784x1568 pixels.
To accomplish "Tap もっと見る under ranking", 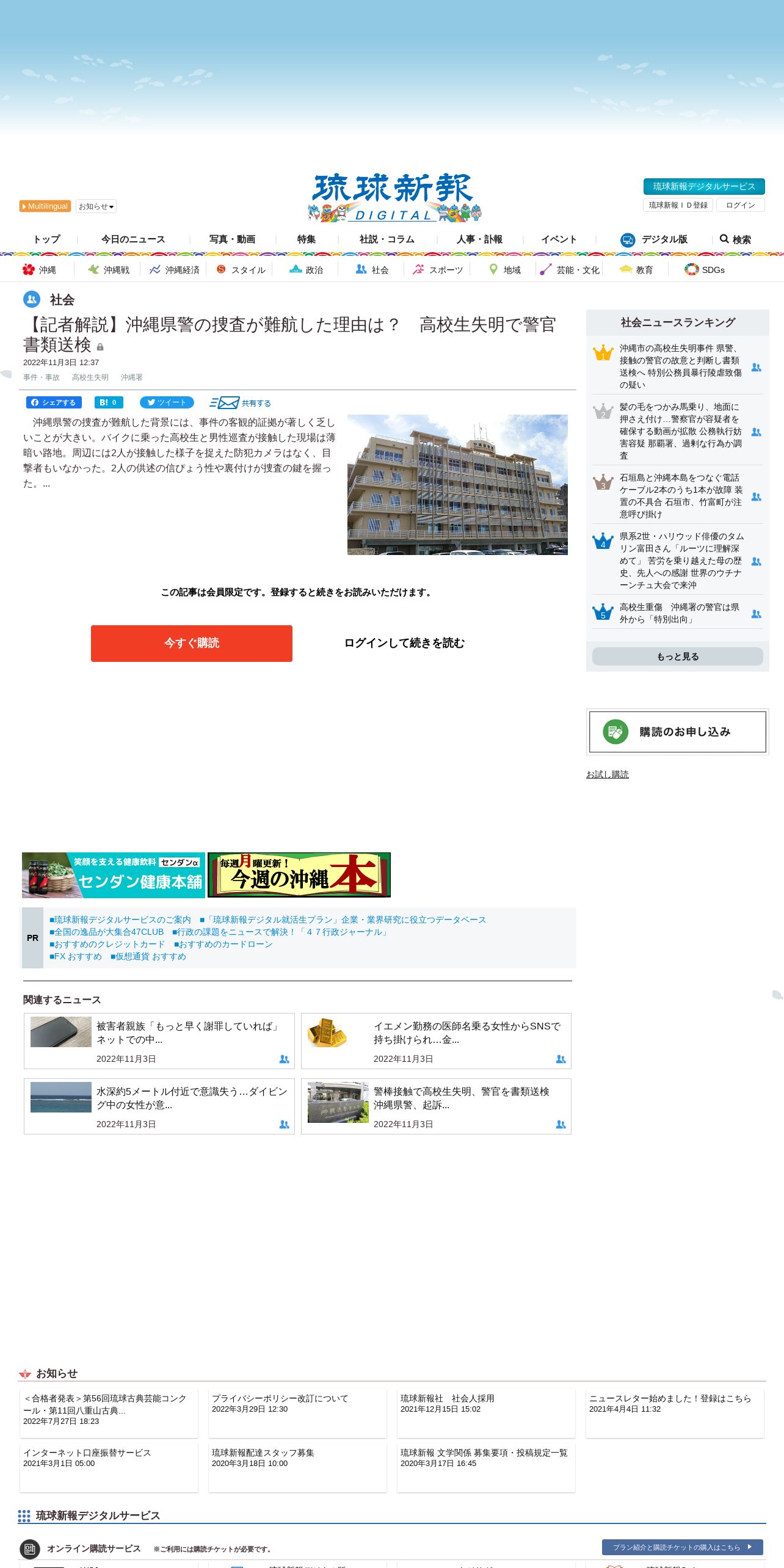I will (x=677, y=656).
